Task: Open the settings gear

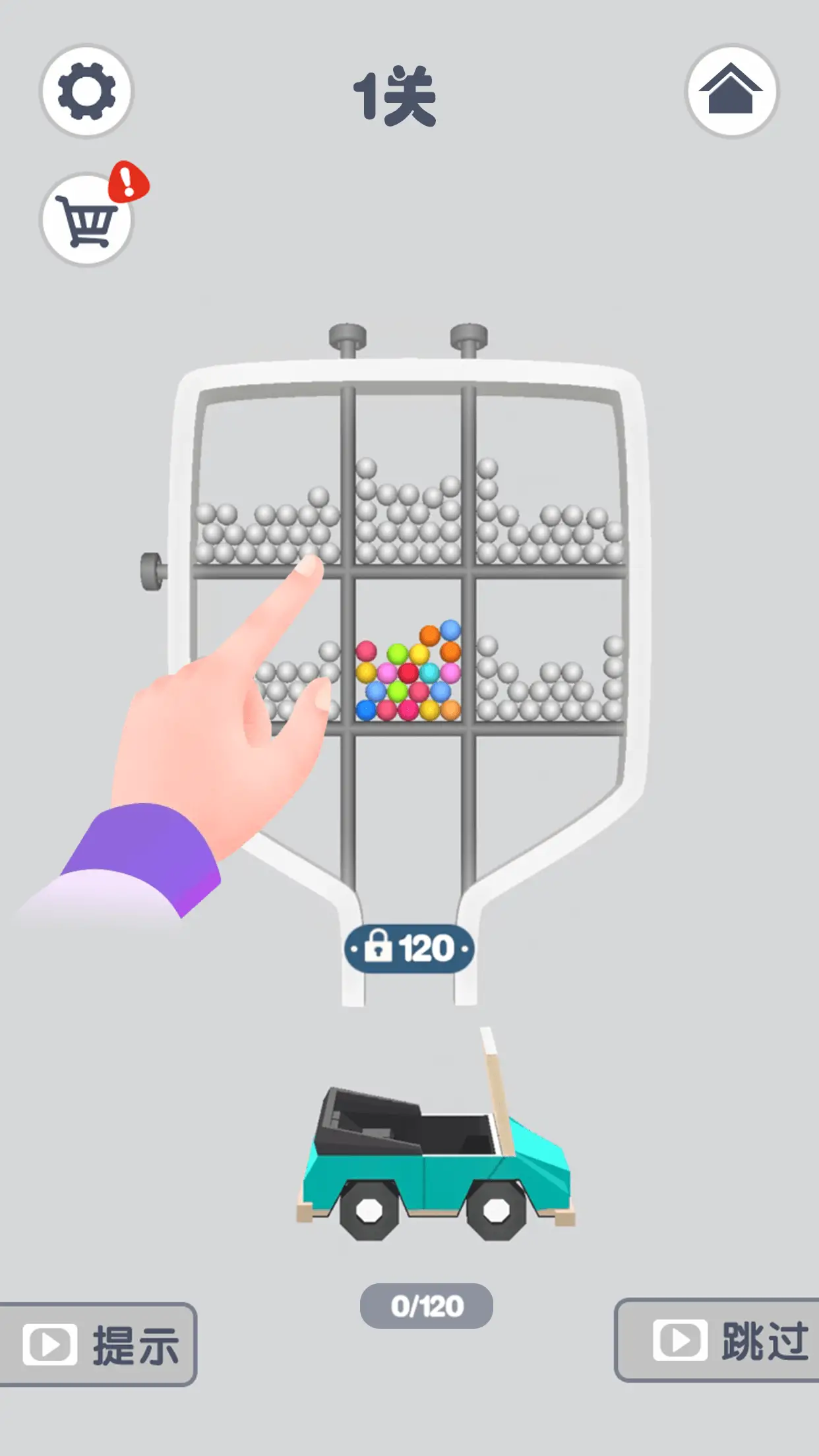Action: pyautogui.click(x=86, y=91)
